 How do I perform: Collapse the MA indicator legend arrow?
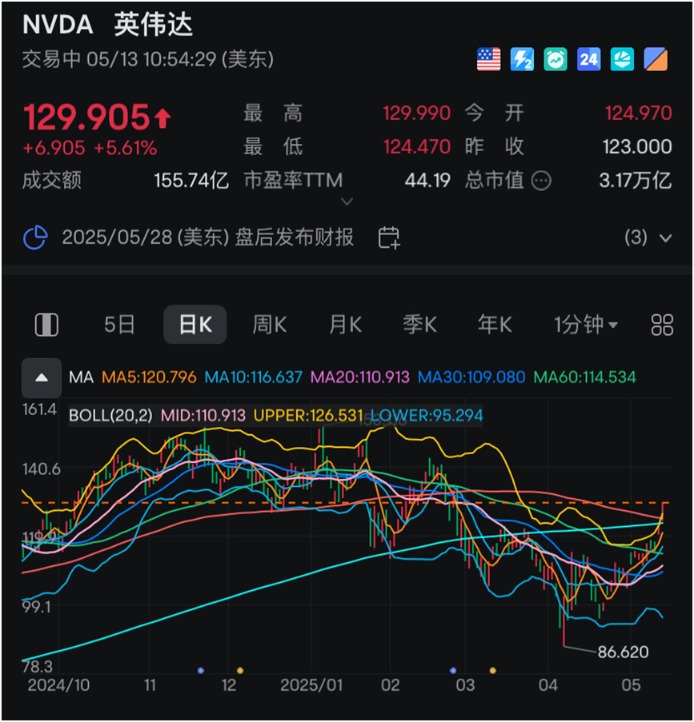pos(42,378)
